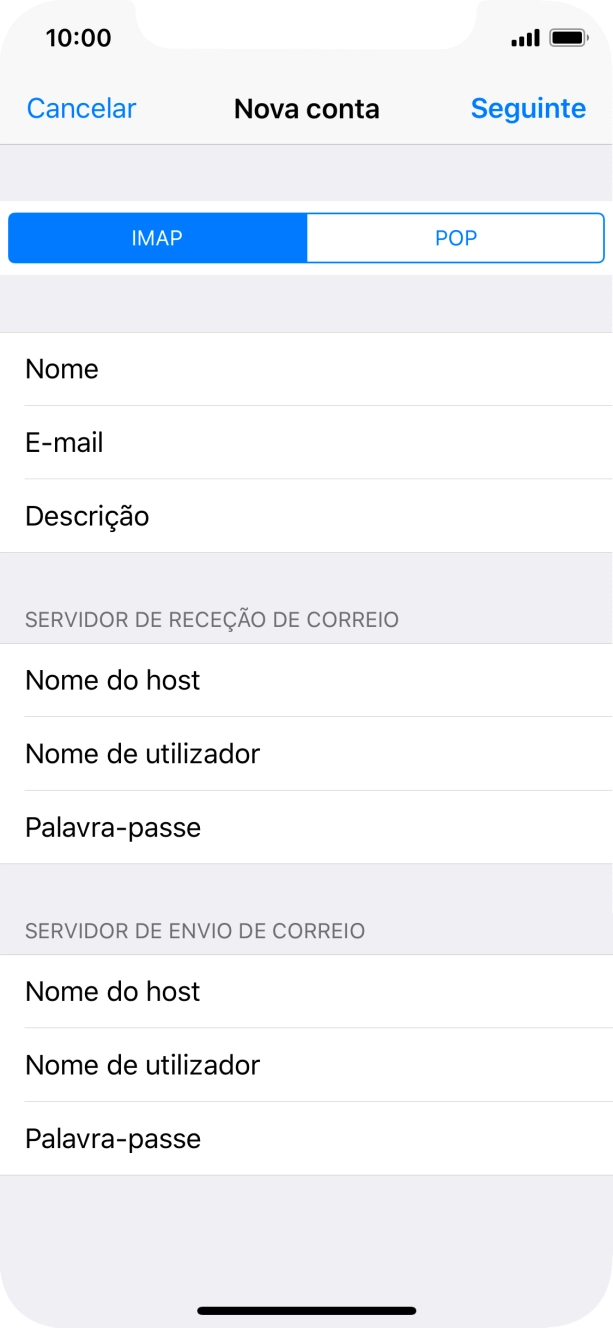
Task: Tap Cancelar to discard the new account
Action: pyautogui.click(x=81, y=108)
